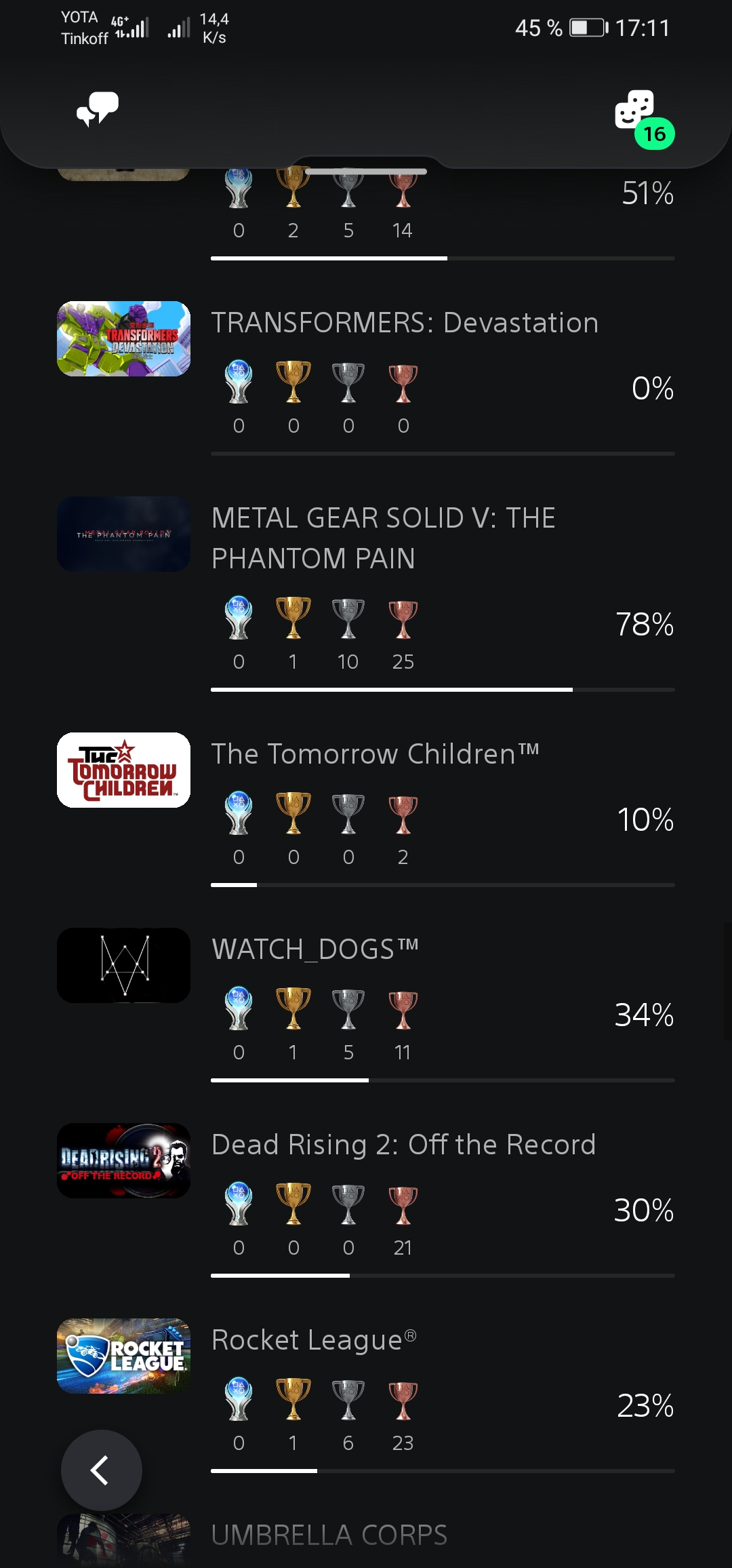Open the chat bubbles icon

pos(98,109)
